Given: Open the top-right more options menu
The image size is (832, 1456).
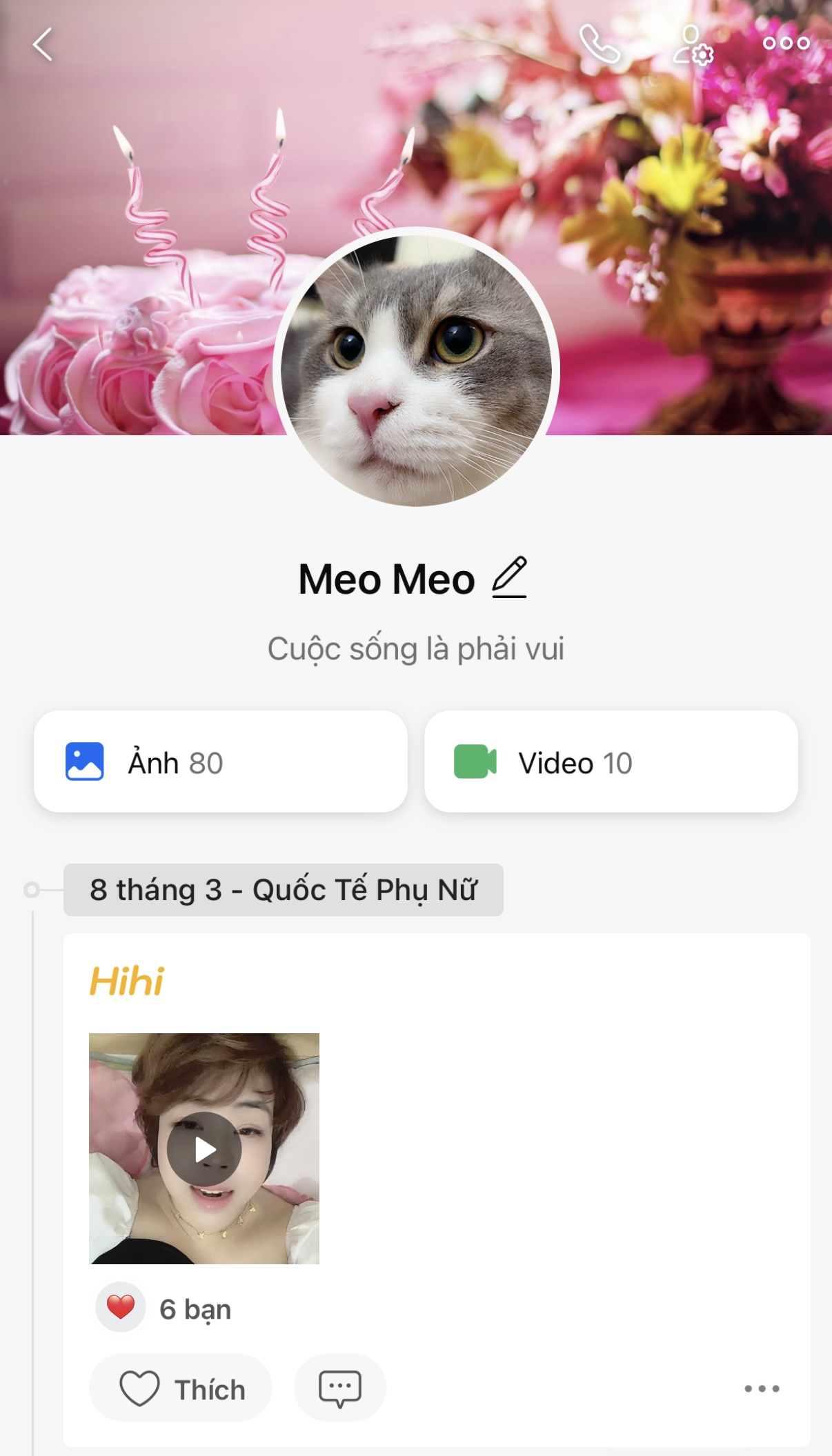Looking at the screenshot, I should (786, 43).
